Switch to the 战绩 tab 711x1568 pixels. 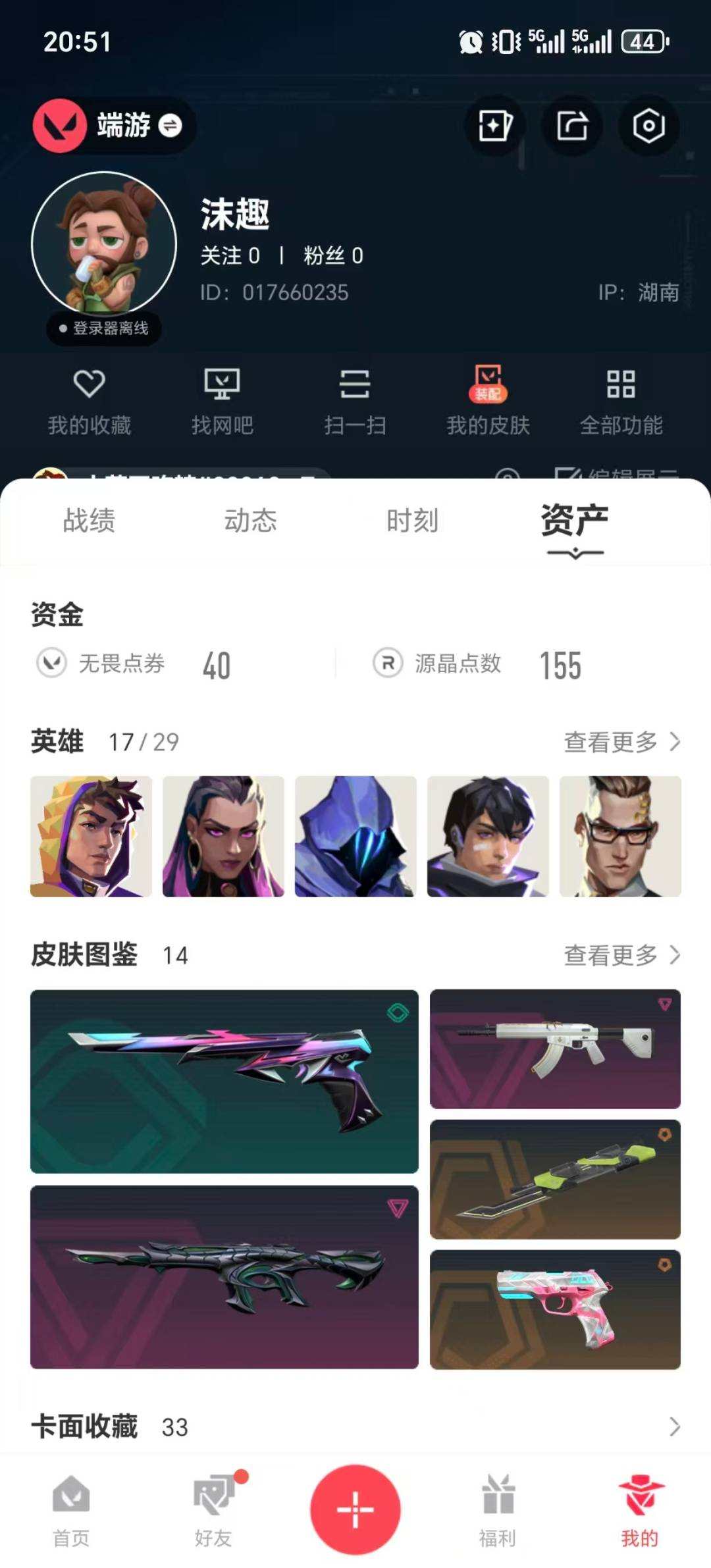click(x=89, y=521)
